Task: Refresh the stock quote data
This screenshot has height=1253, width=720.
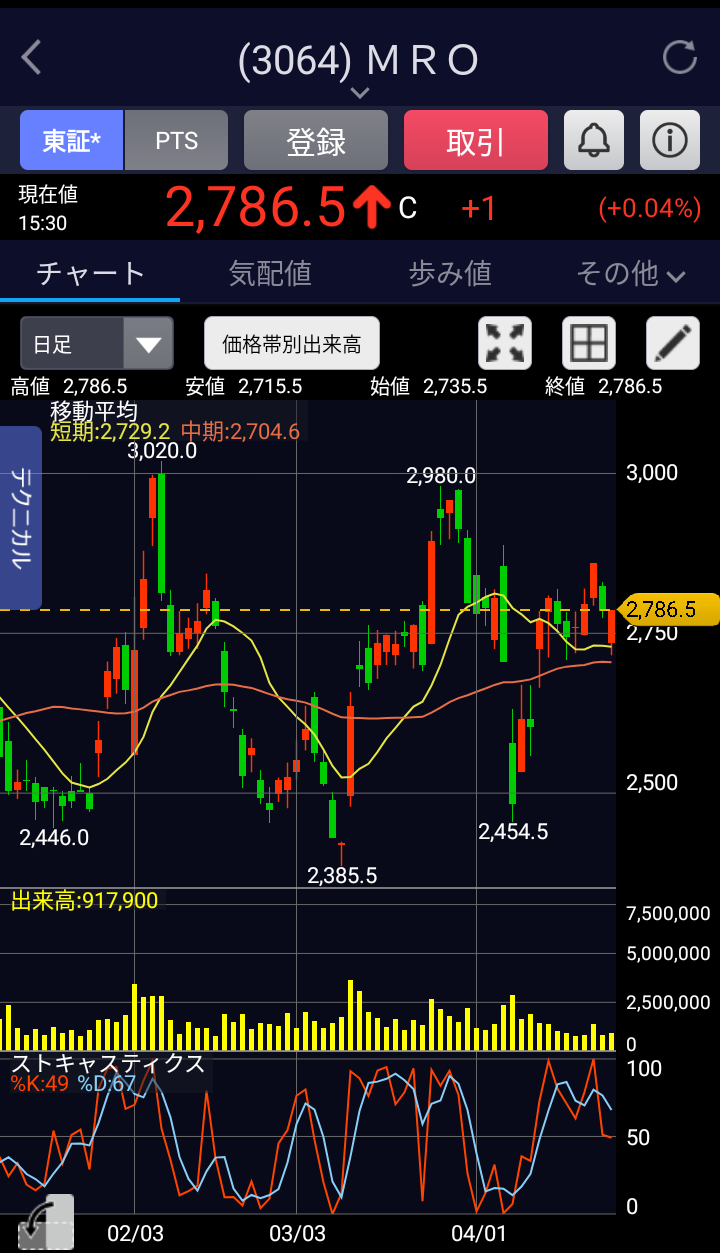Action: click(680, 58)
